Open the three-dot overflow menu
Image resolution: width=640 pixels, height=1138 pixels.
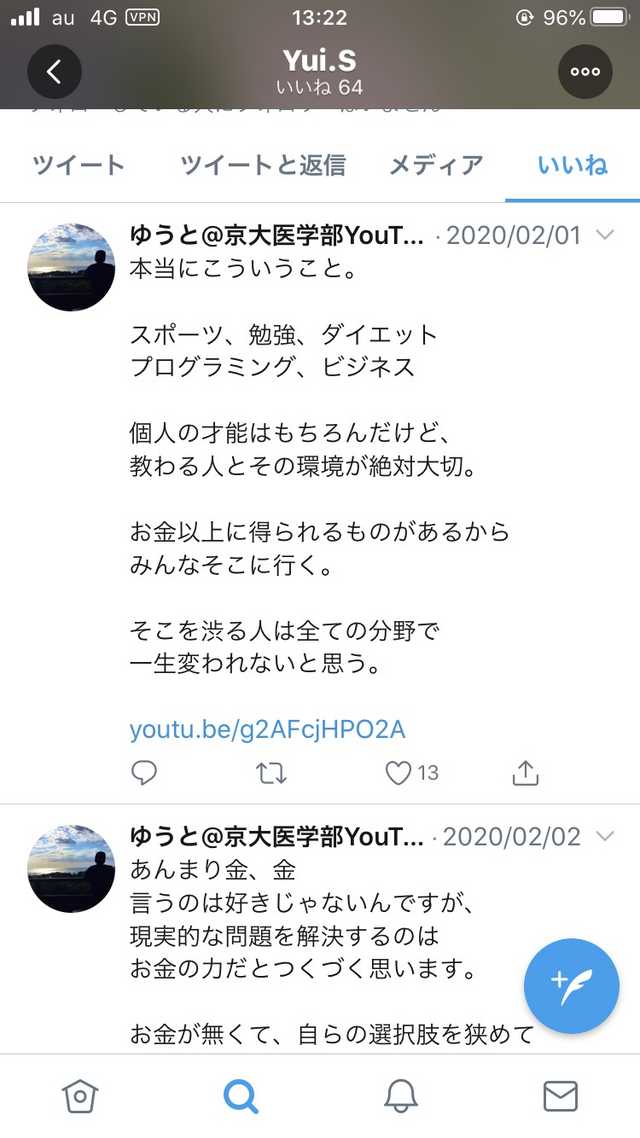click(584, 71)
